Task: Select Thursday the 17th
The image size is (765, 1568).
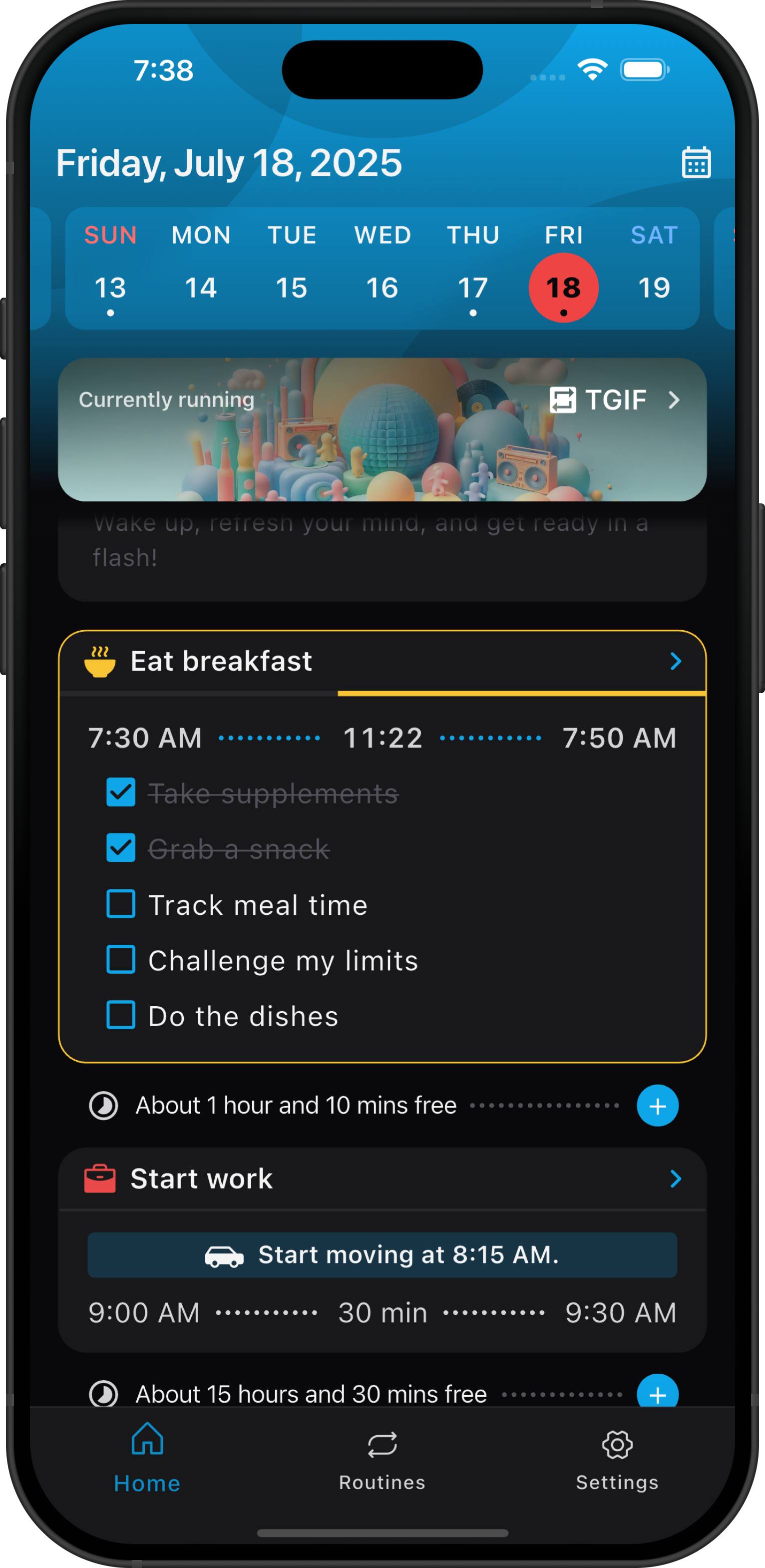Action: pyautogui.click(x=473, y=287)
